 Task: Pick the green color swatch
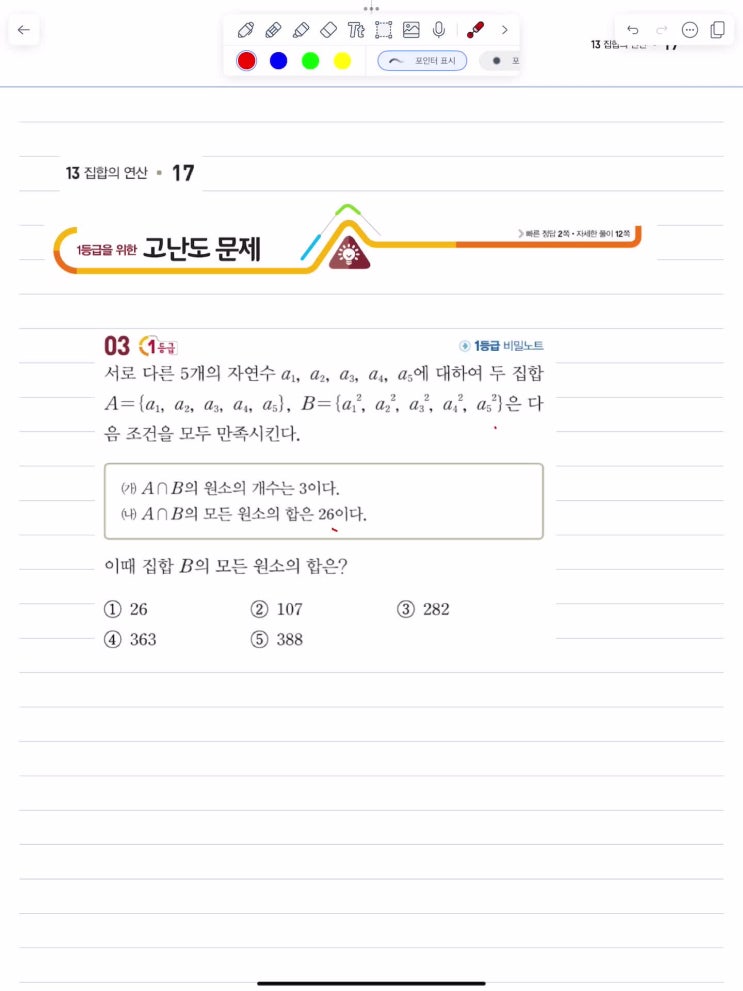click(x=310, y=61)
